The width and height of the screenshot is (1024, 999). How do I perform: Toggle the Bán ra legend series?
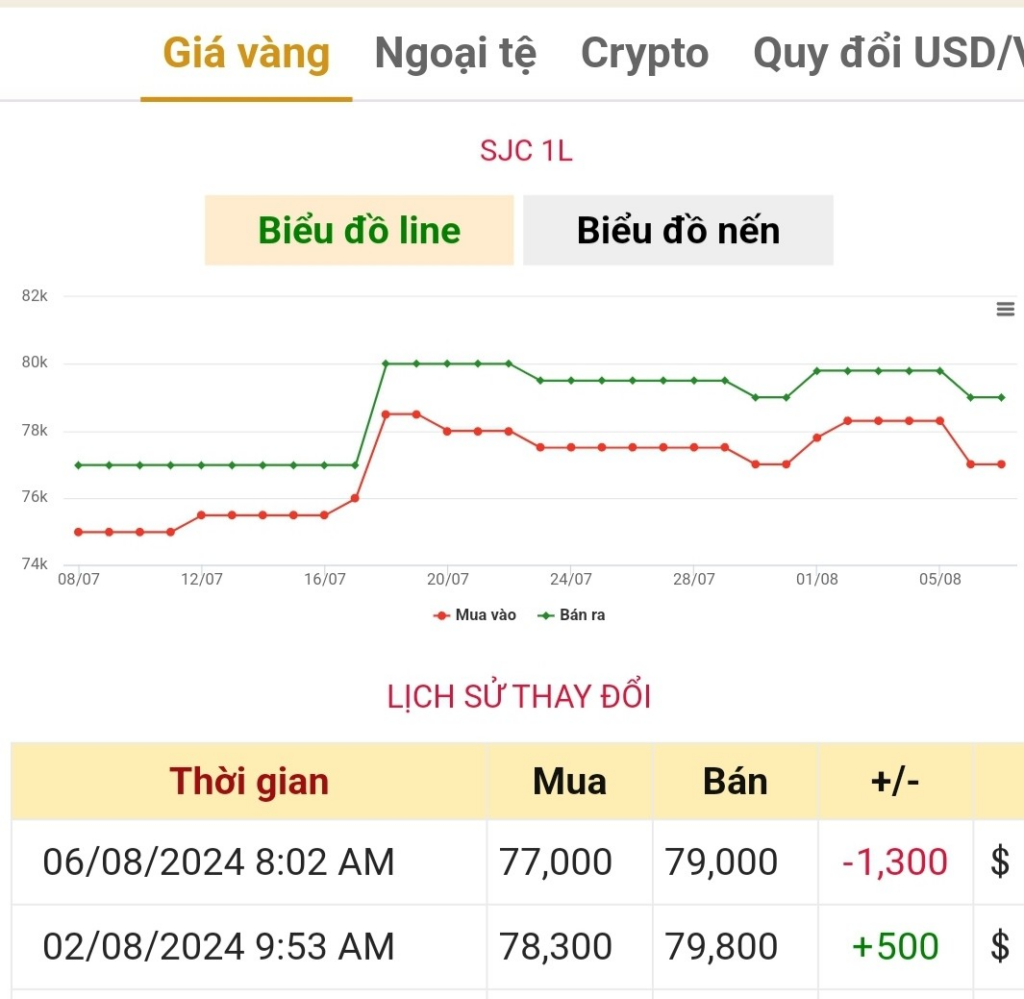573,615
